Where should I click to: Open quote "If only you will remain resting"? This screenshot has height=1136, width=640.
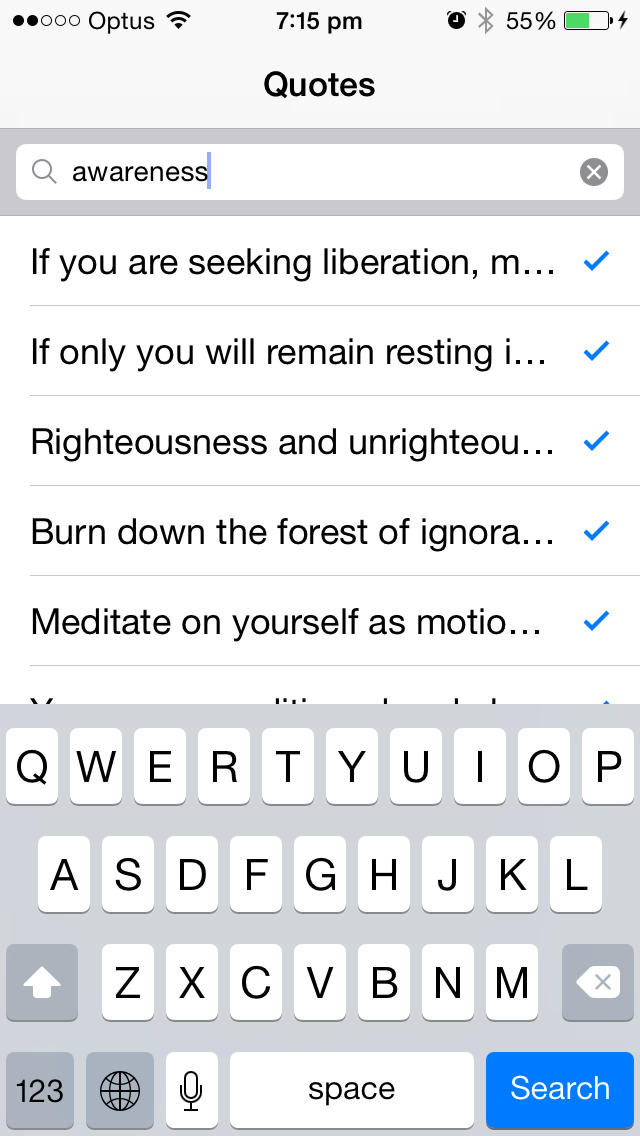(293, 352)
